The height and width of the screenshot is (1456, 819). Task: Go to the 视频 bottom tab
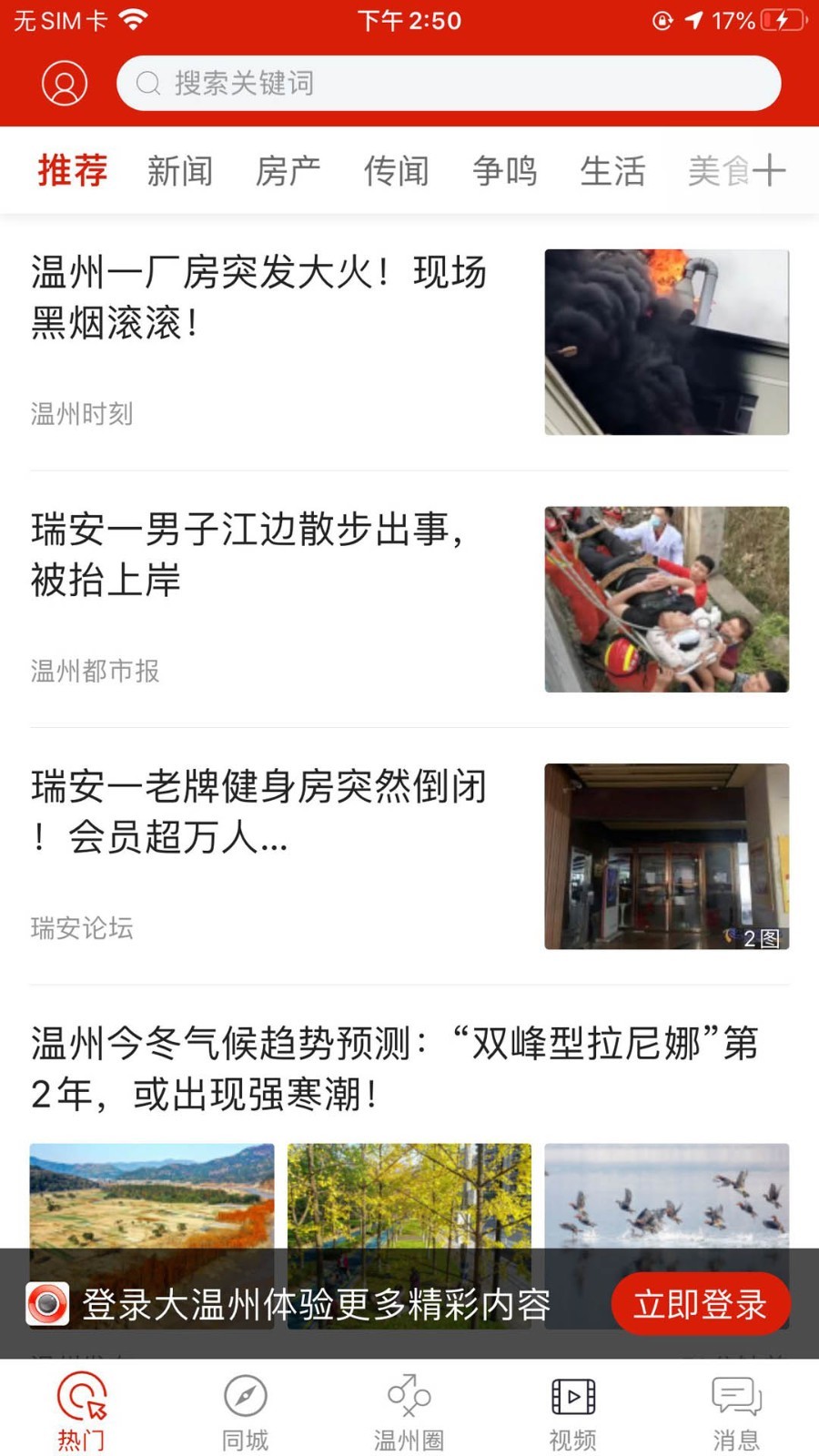tap(573, 1411)
